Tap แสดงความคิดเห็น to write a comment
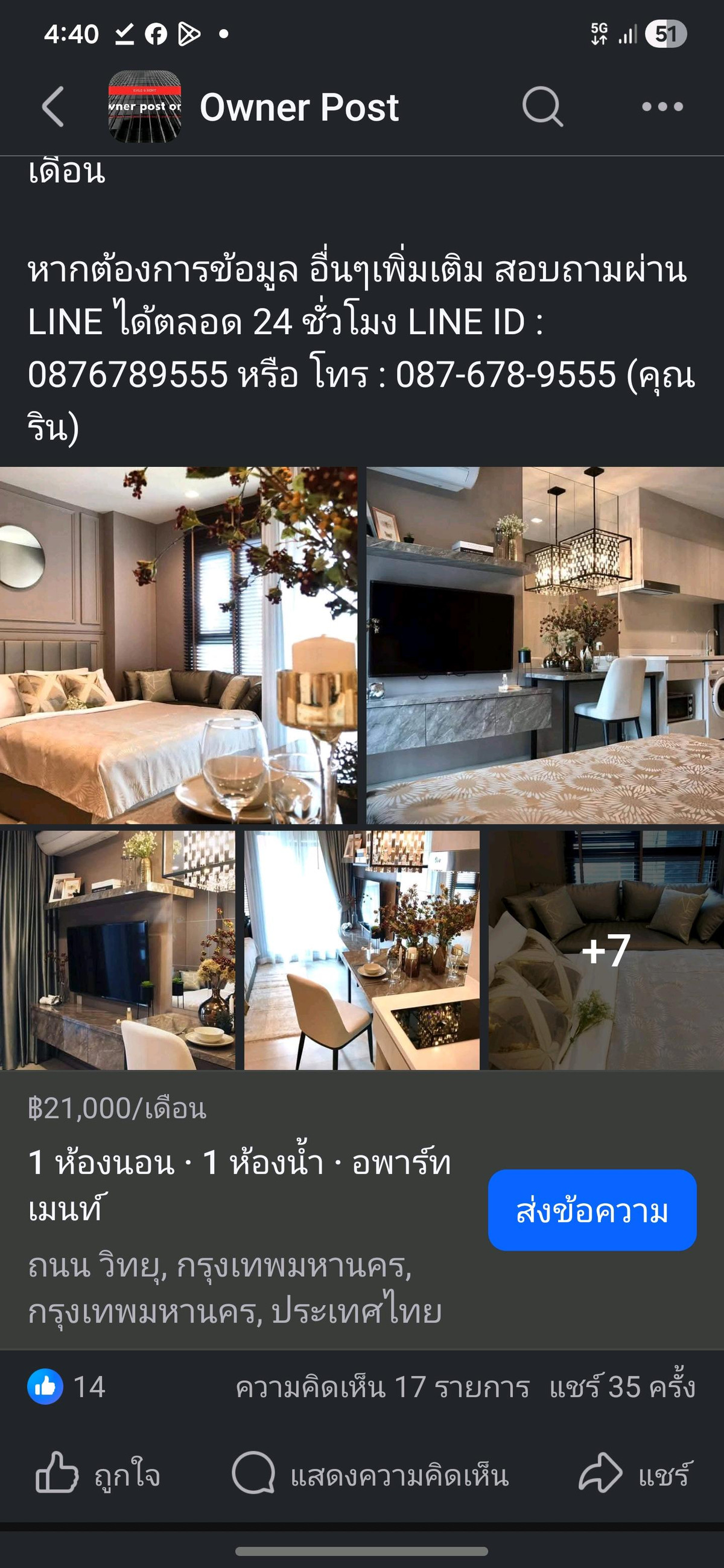Image resolution: width=724 pixels, height=1568 pixels. click(370, 1475)
